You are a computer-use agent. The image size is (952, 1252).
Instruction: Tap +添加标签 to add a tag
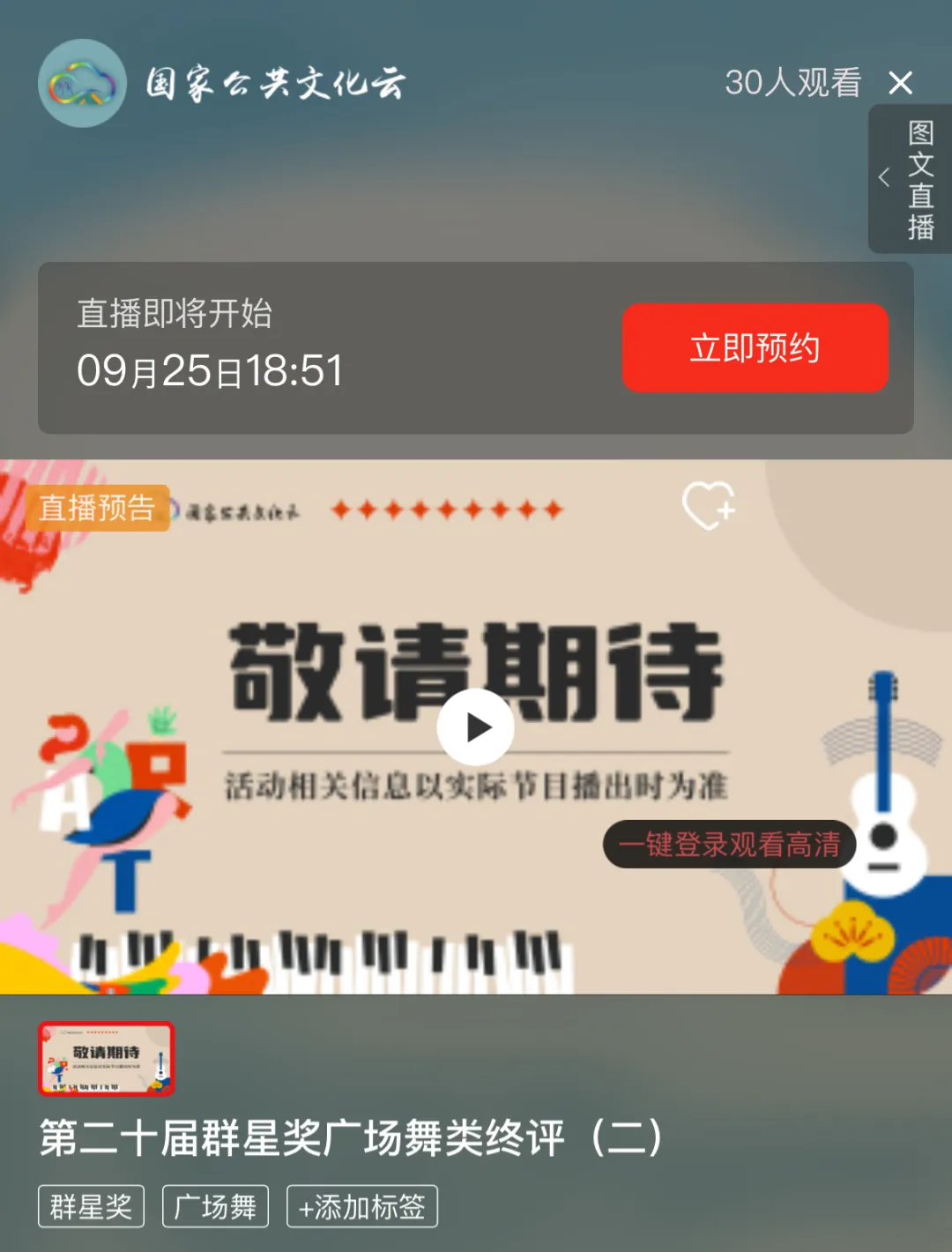[361, 1206]
